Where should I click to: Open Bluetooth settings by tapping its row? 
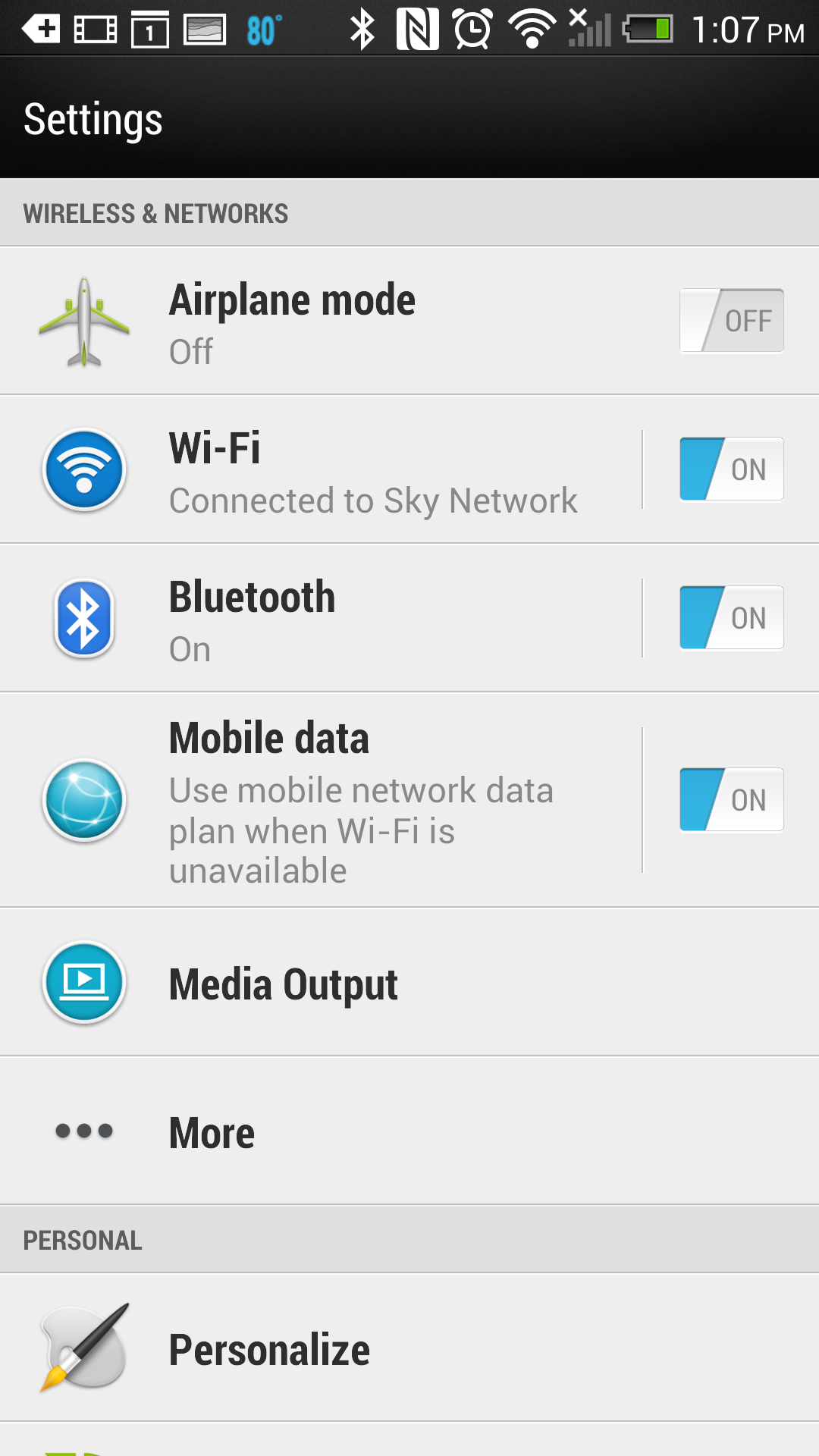(x=341, y=617)
